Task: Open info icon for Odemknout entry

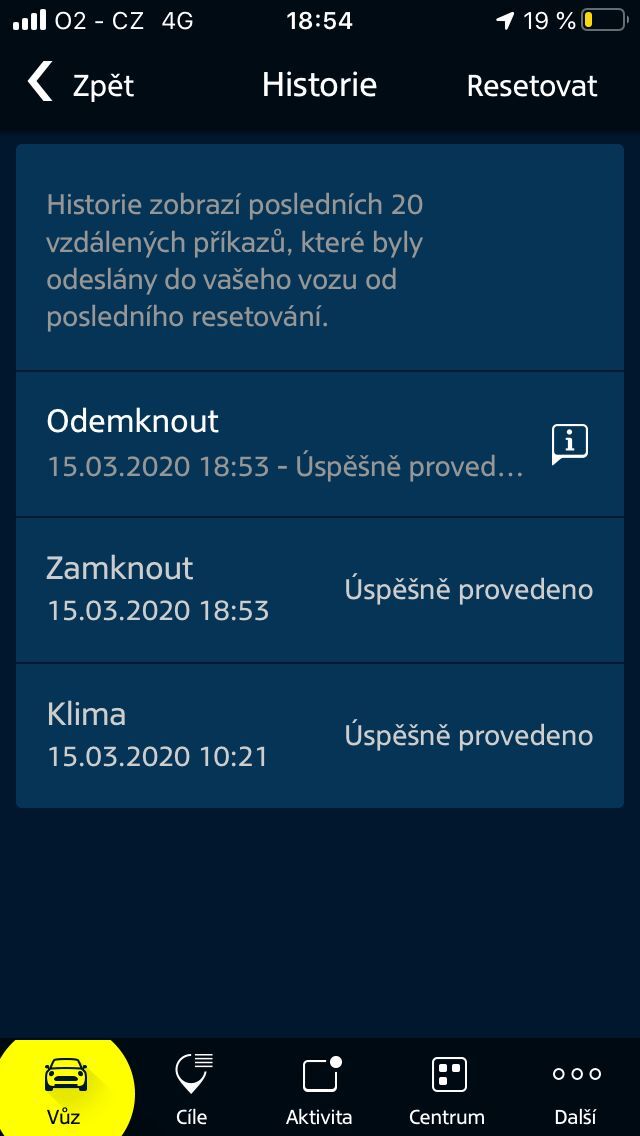Action: point(570,443)
